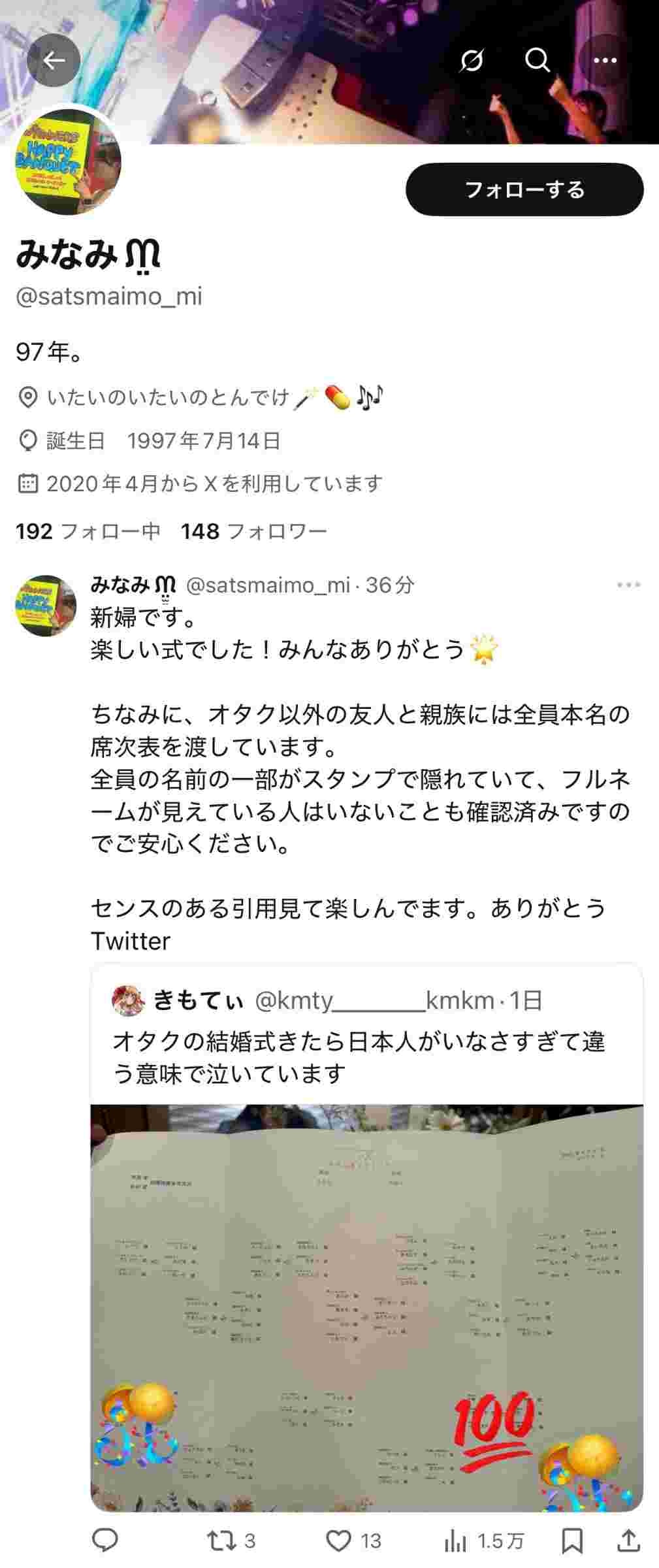This screenshot has height=1568, width=659.
Task: Like the post with 13 likes
Action: [x=340, y=1541]
